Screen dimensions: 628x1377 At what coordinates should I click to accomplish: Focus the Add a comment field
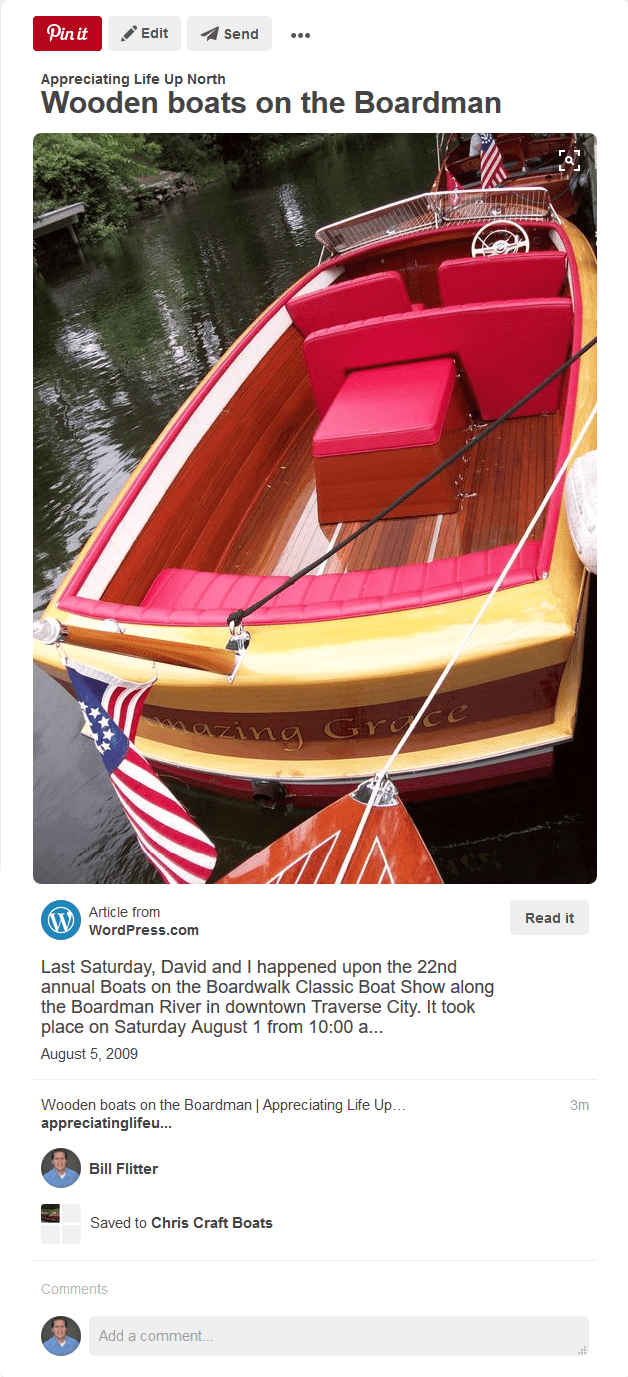[338, 1336]
